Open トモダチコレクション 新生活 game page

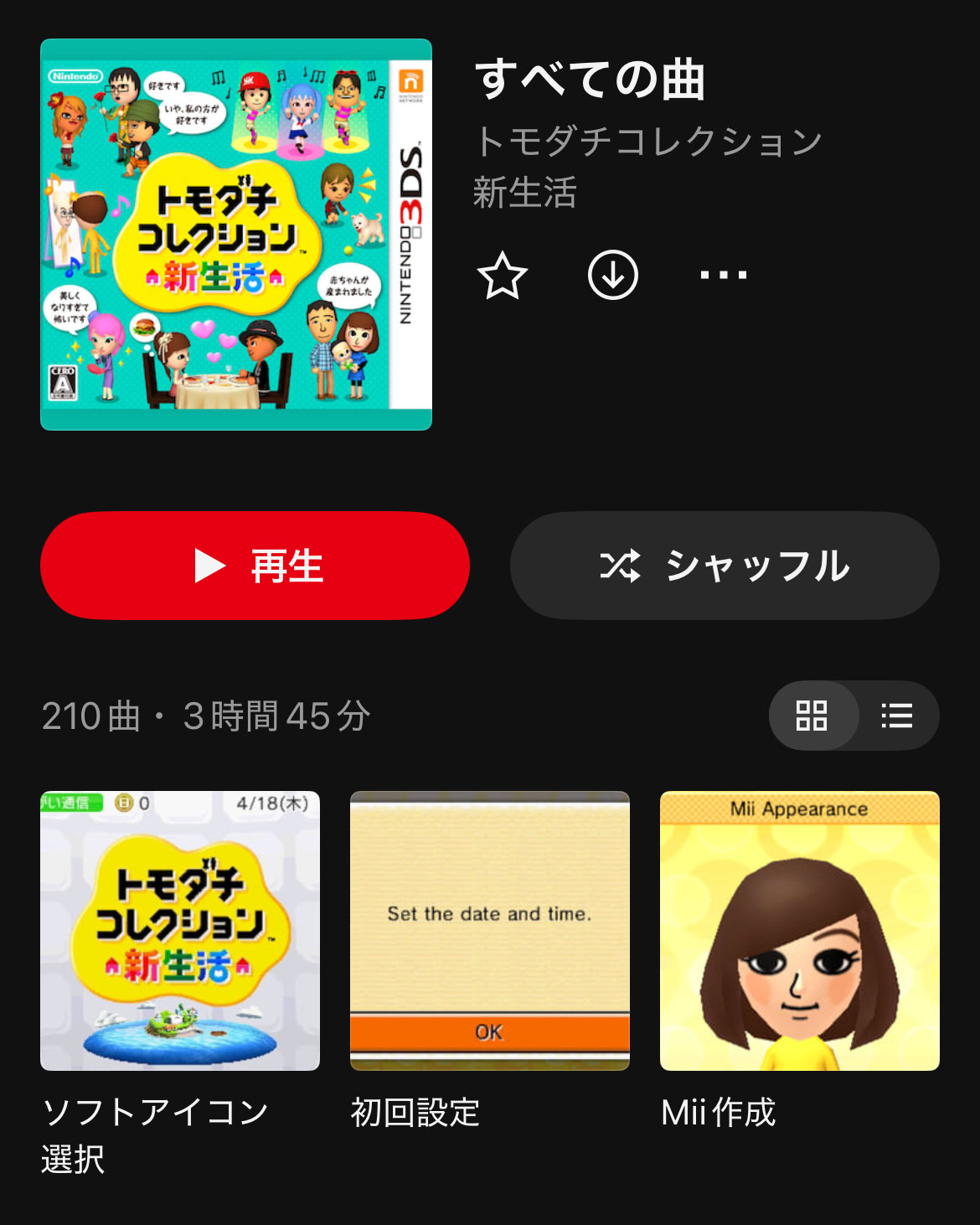[647, 166]
